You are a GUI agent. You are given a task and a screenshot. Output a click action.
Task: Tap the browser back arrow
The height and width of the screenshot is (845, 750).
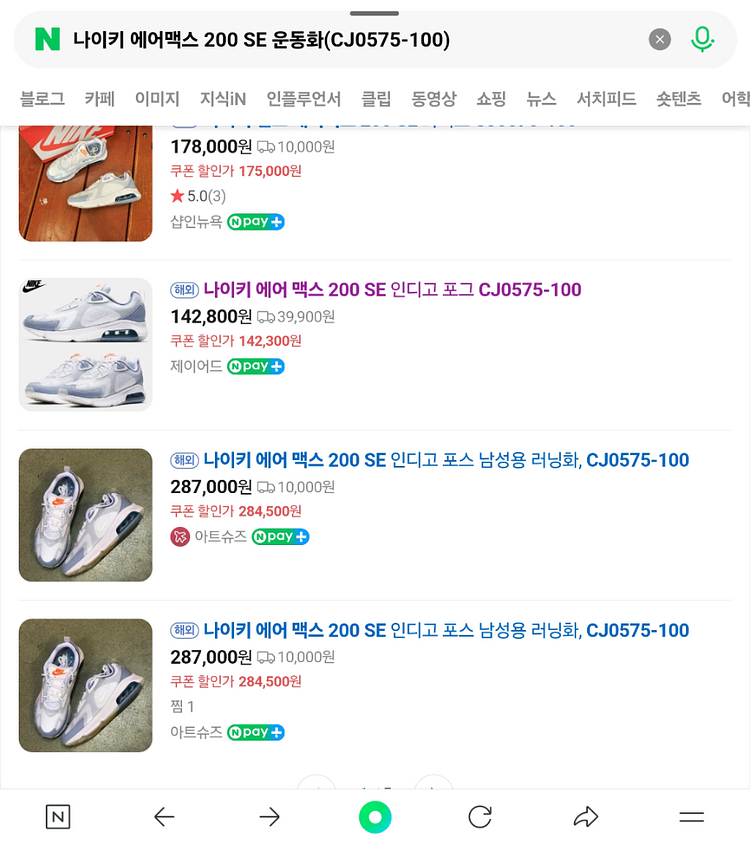point(164,817)
